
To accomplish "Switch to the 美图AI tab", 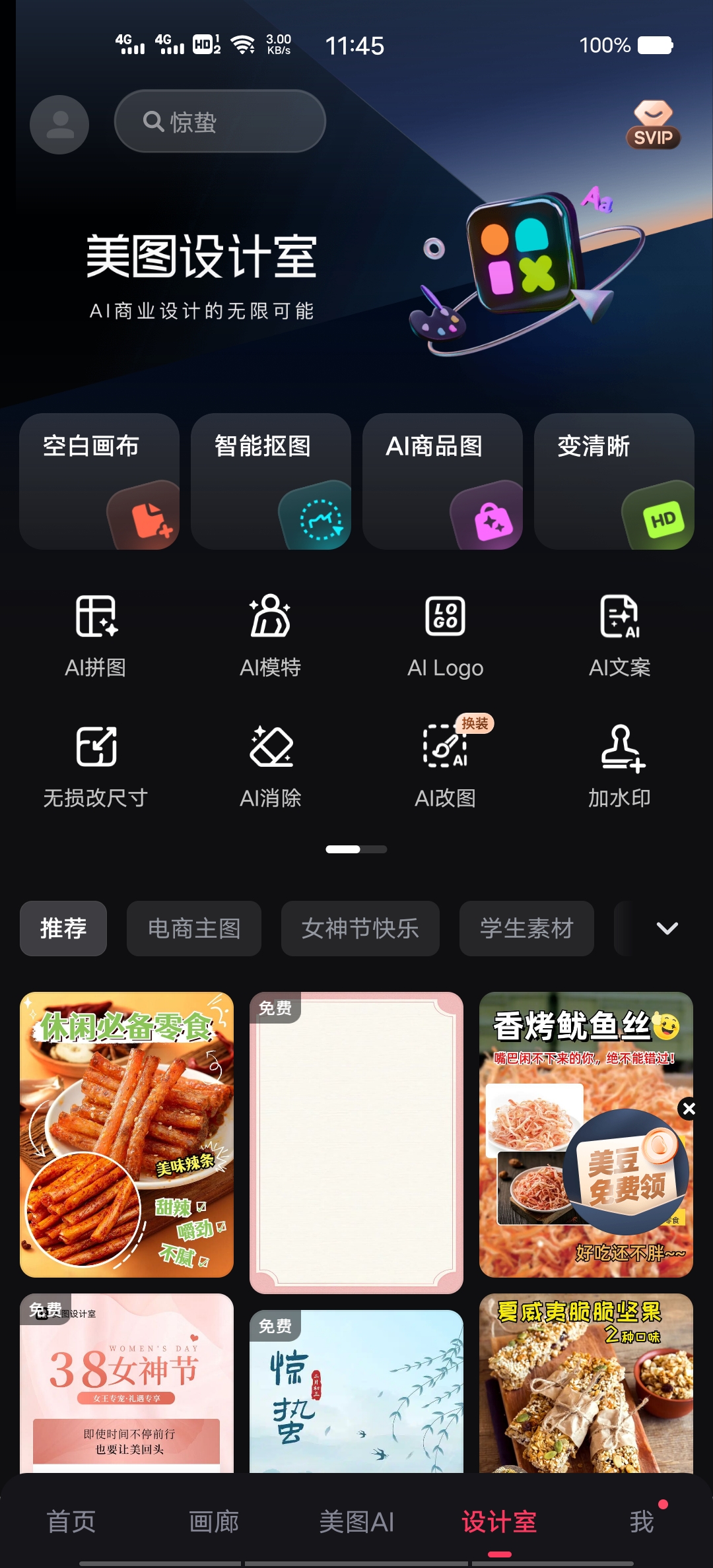I will coord(356,1522).
